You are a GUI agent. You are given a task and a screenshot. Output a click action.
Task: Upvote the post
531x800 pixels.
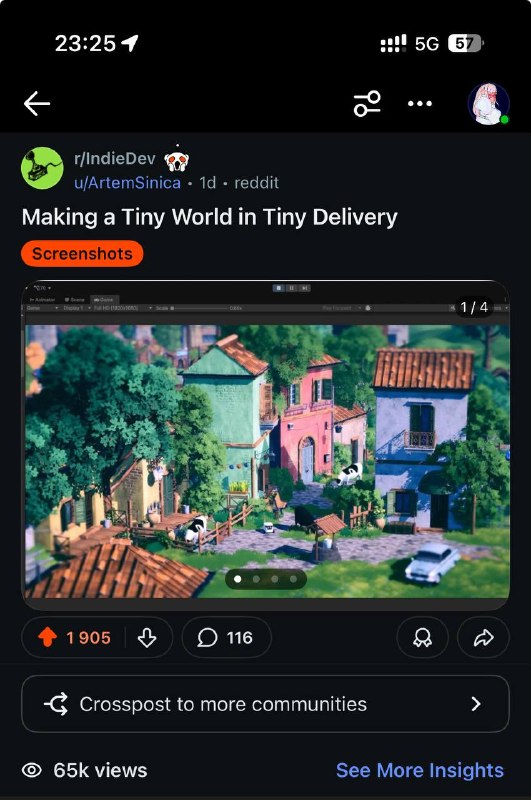coord(47,637)
